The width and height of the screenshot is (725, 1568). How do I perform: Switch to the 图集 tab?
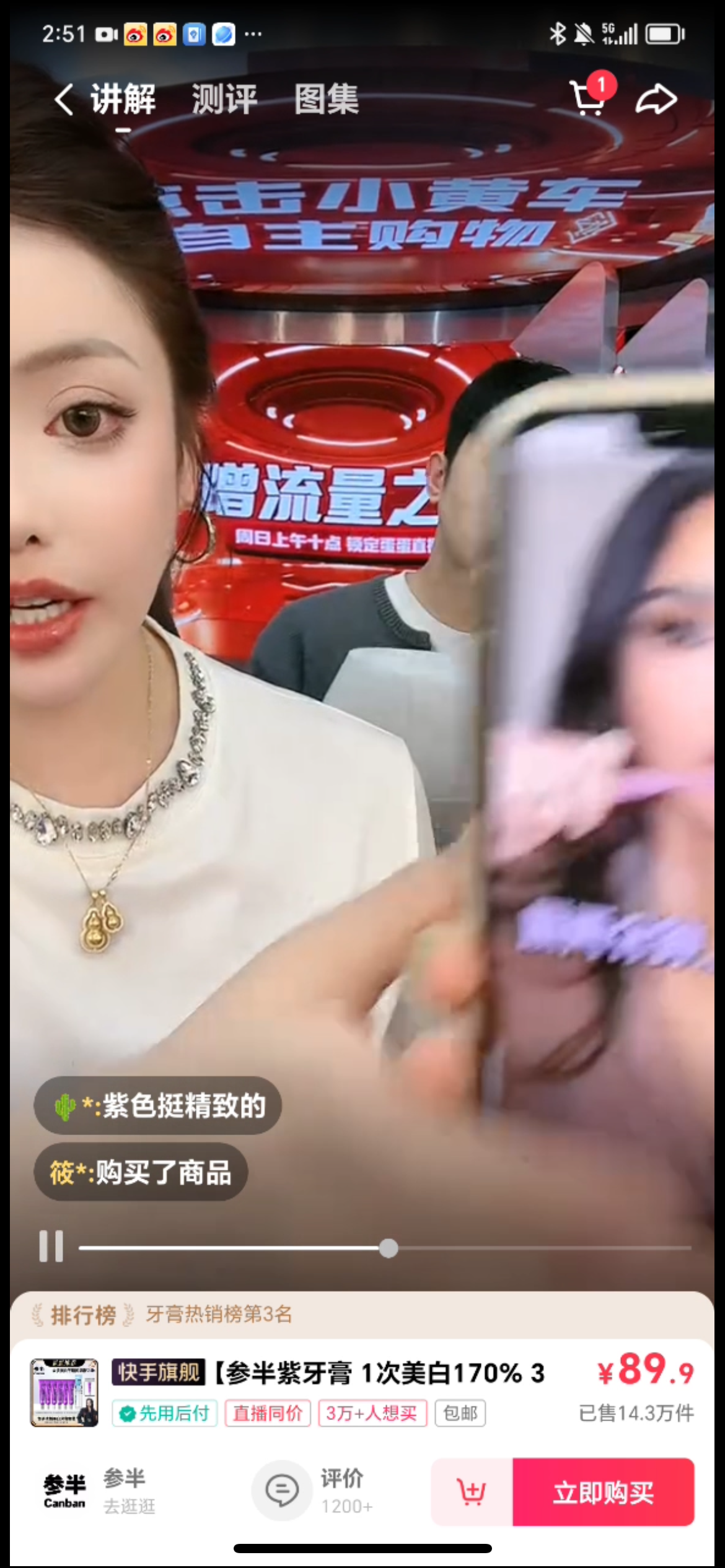pos(326,100)
